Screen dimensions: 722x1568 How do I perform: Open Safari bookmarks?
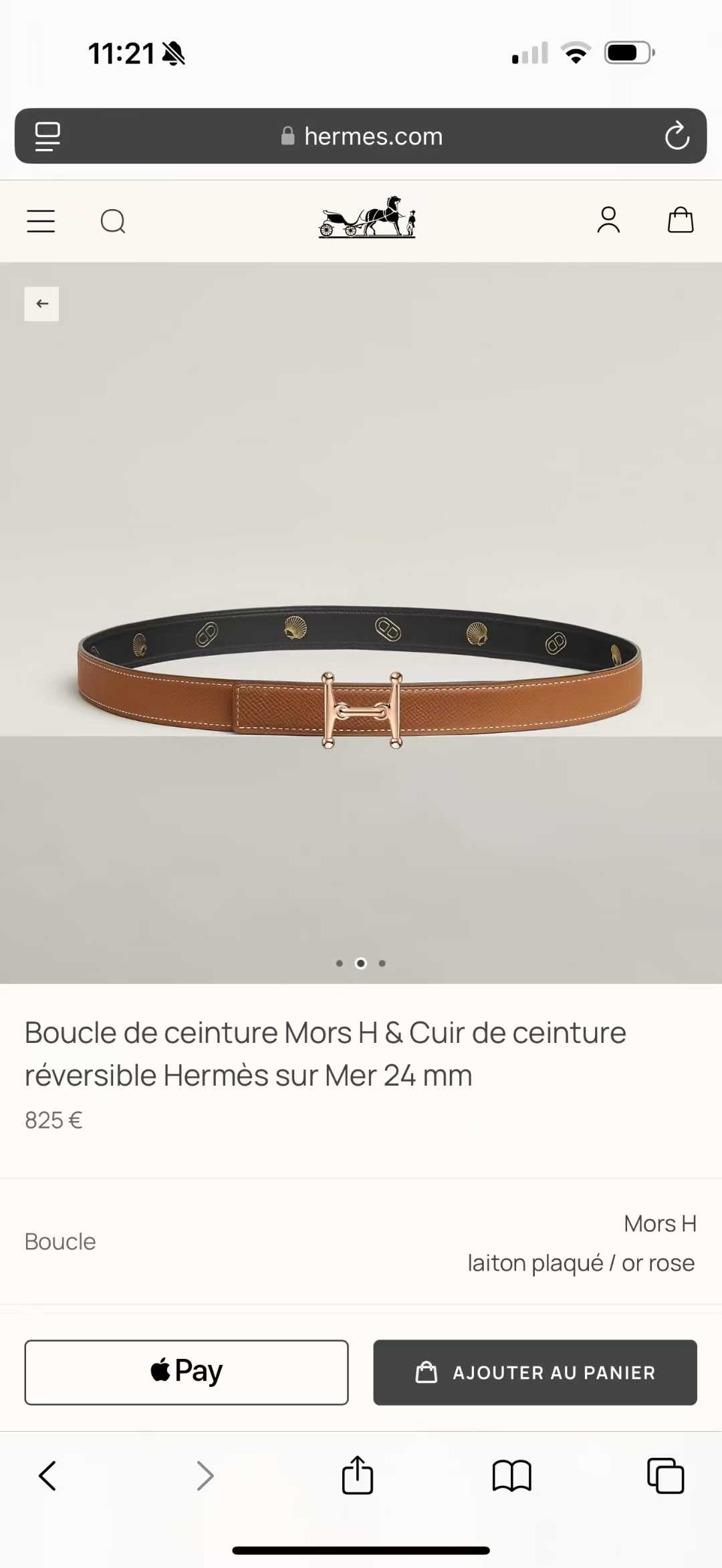(x=511, y=1476)
